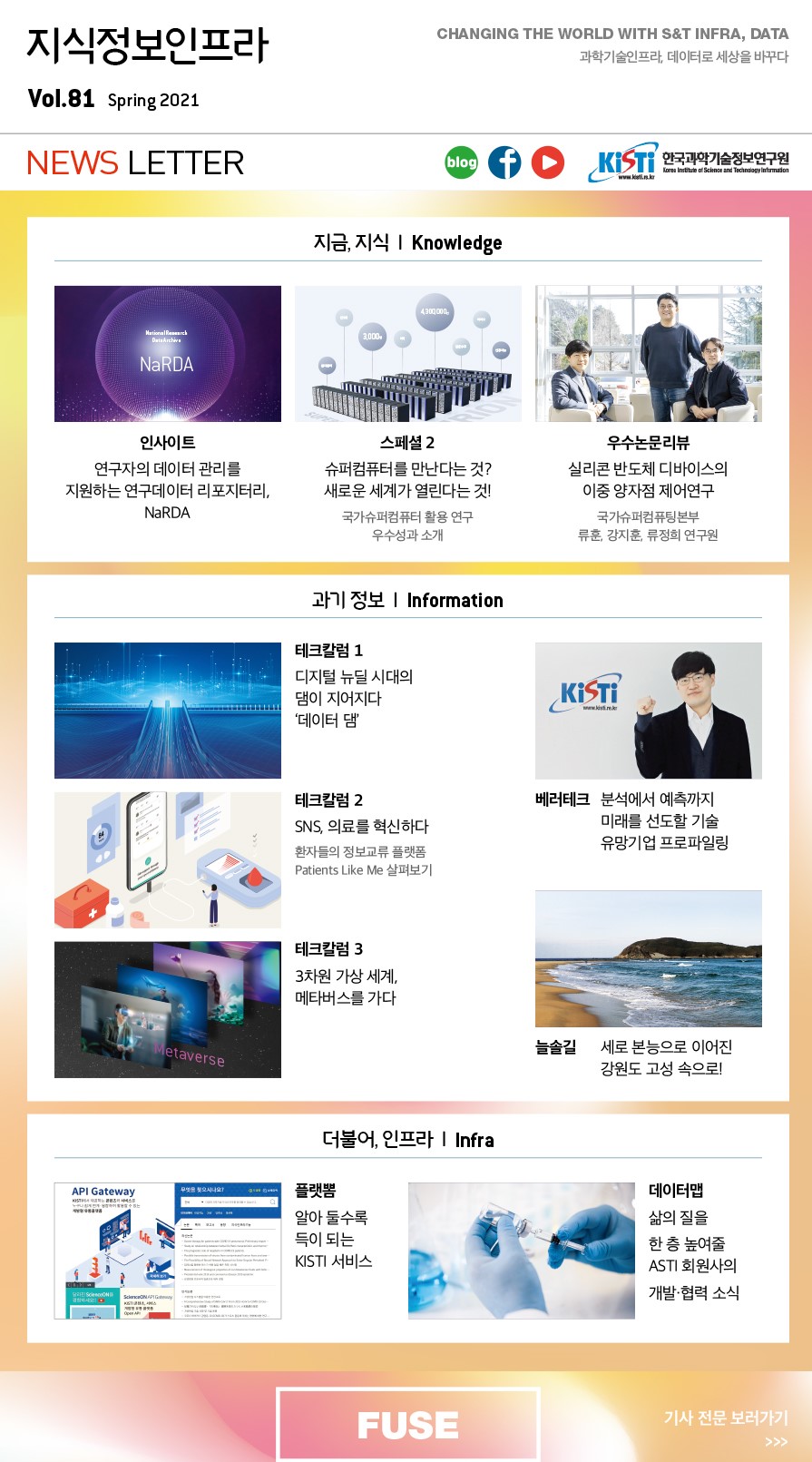Open the Special 2 supercomputer article
812x1462 pixels.
[x=408, y=354]
